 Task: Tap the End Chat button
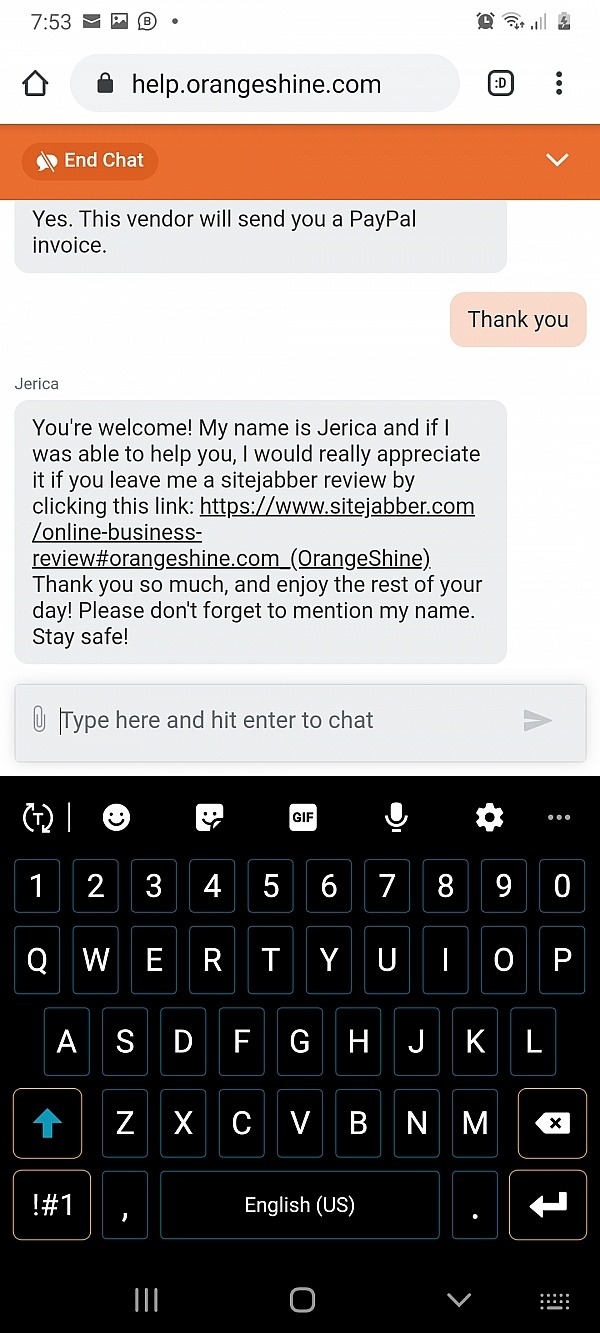(90, 161)
